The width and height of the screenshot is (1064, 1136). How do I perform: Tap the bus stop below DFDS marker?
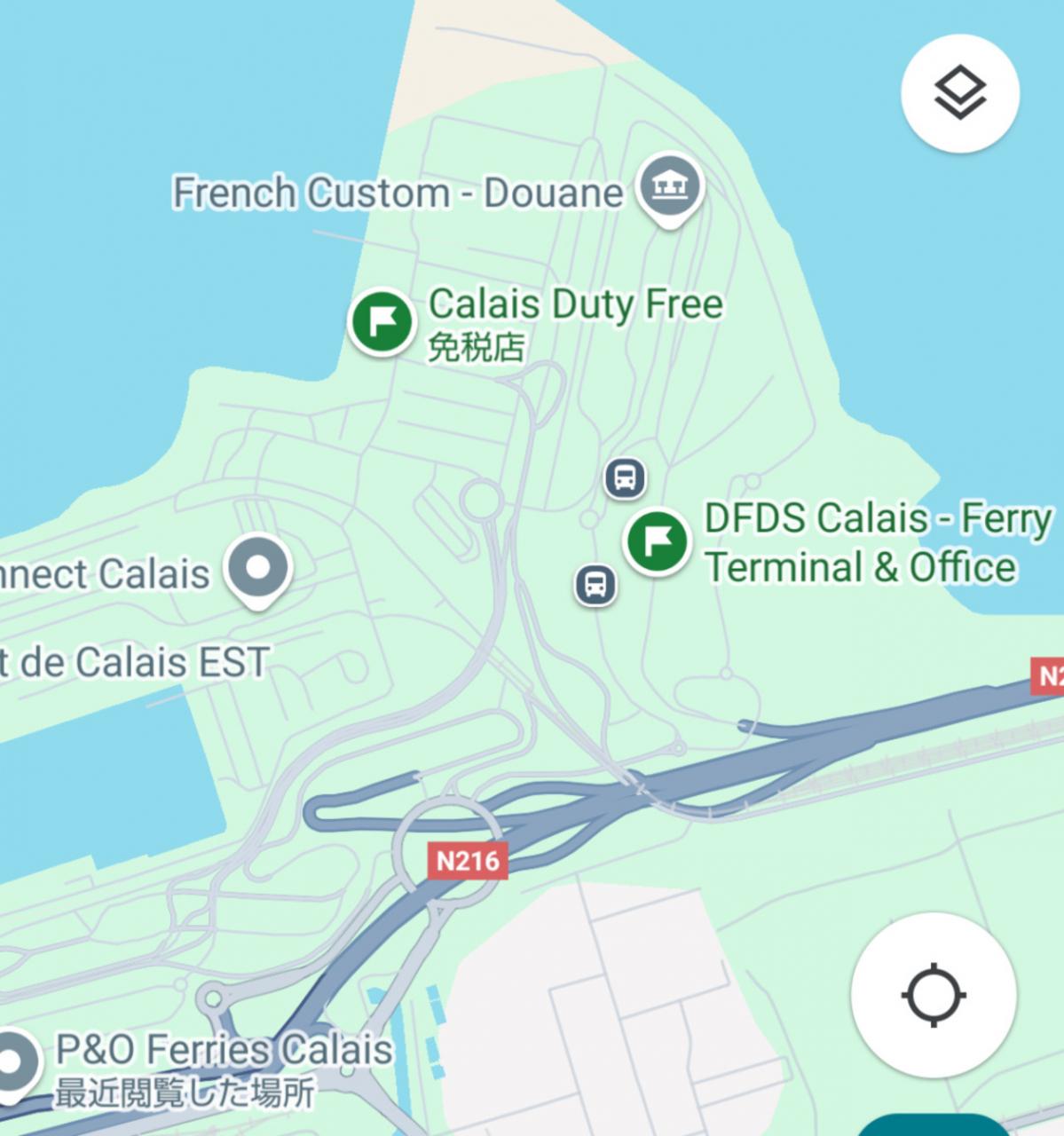tap(595, 586)
